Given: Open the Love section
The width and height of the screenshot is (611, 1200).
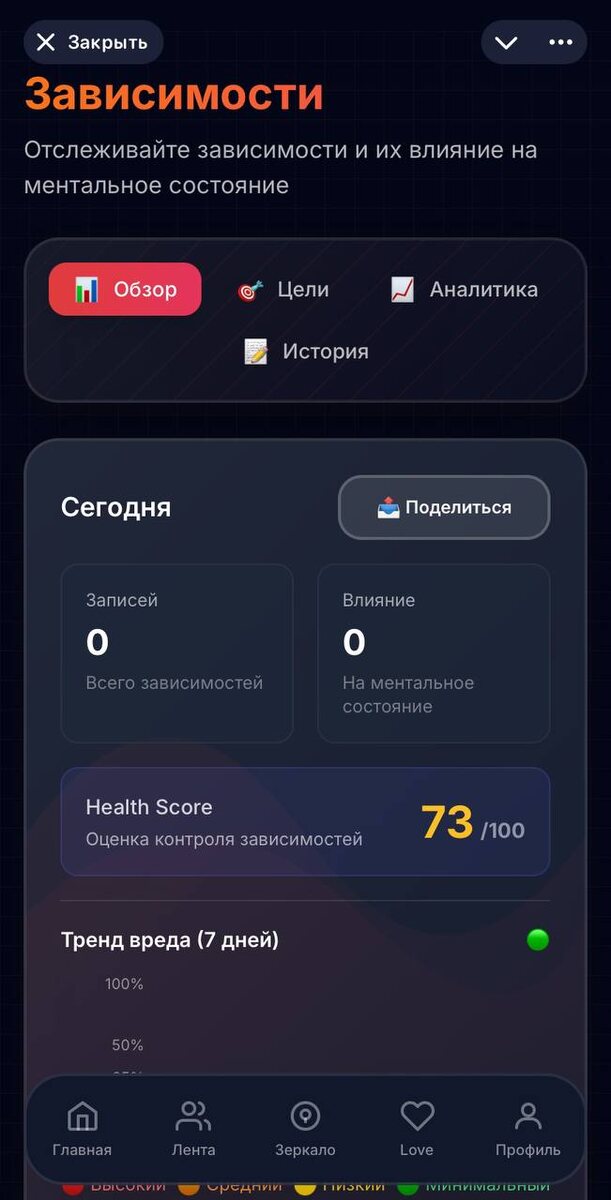Looking at the screenshot, I should (417, 1129).
